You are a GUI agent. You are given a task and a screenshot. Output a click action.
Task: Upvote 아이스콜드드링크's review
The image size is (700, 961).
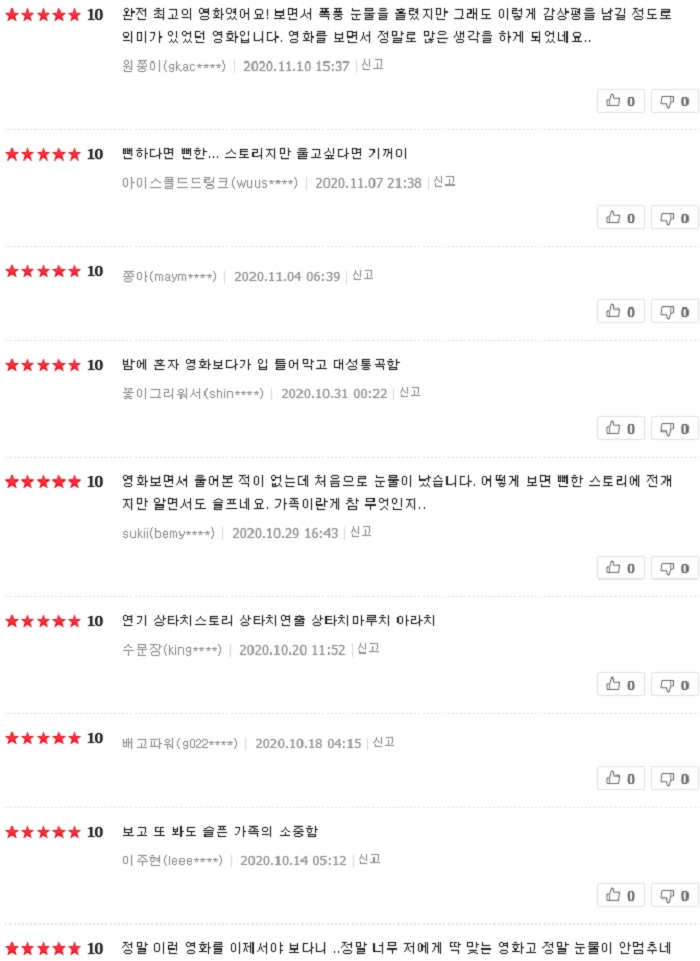tap(621, 218)
